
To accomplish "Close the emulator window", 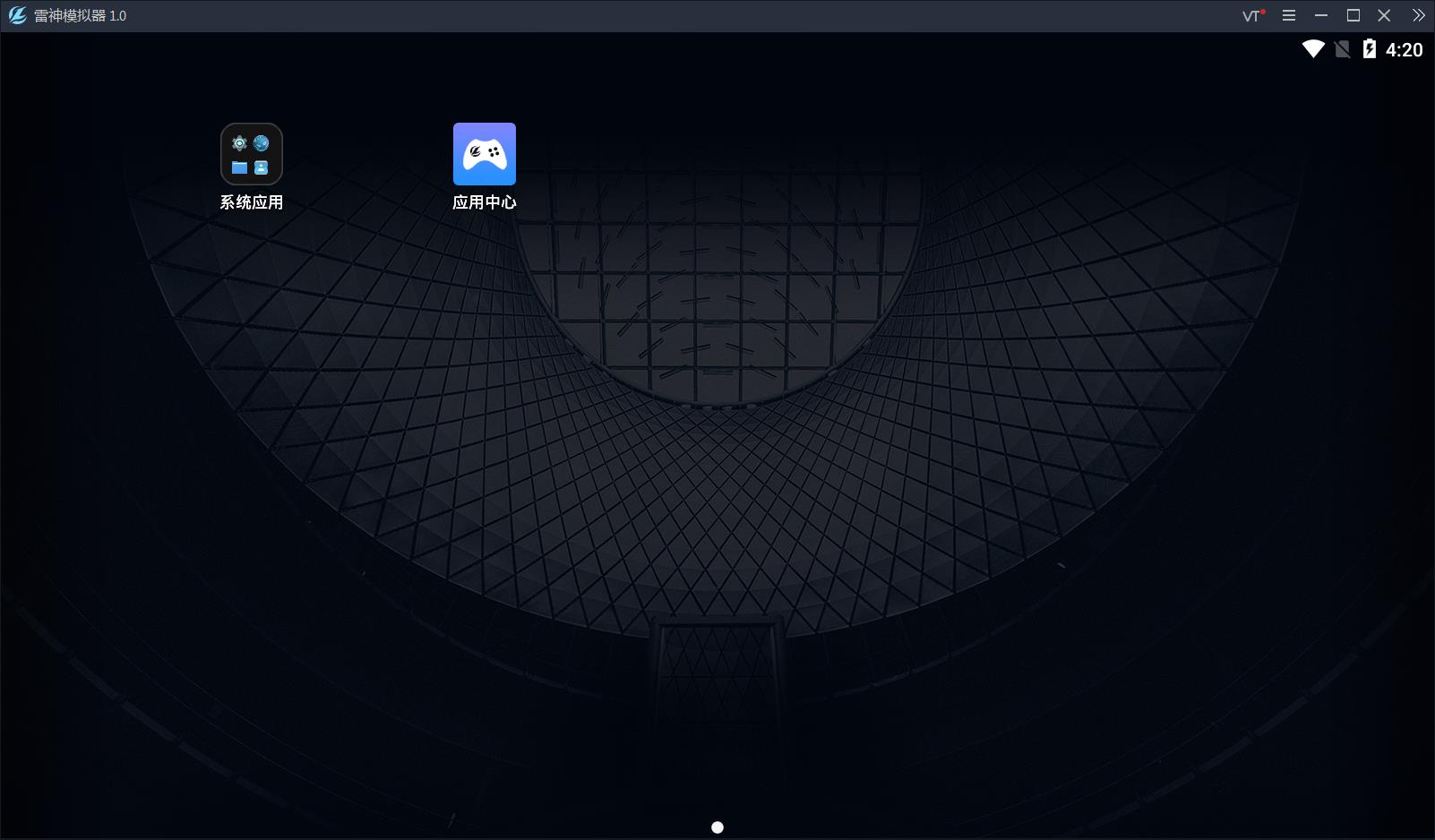I will pyautogui.click(x=1384, y=15).
